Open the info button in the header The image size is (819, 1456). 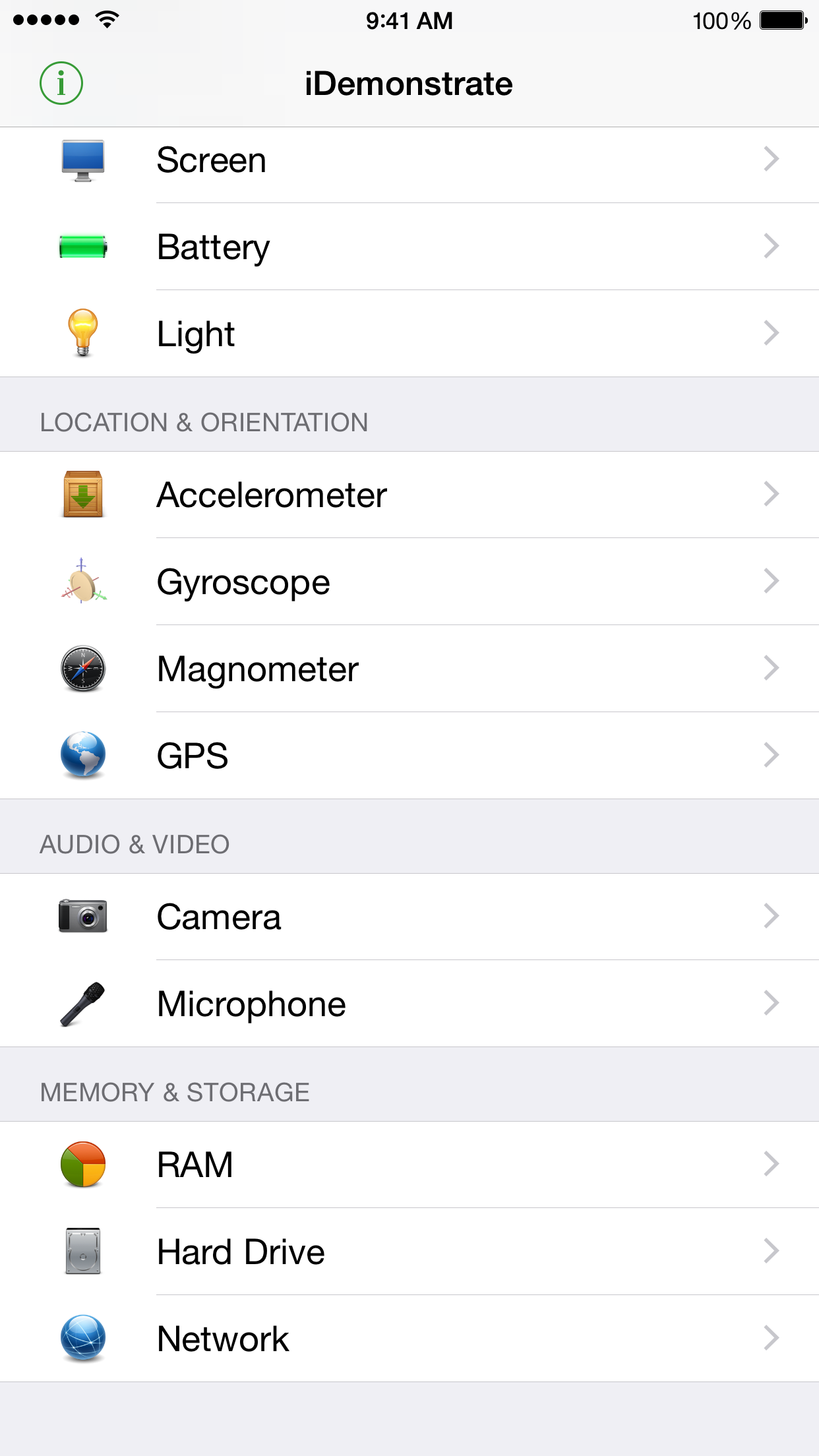[x=61, y=84]
